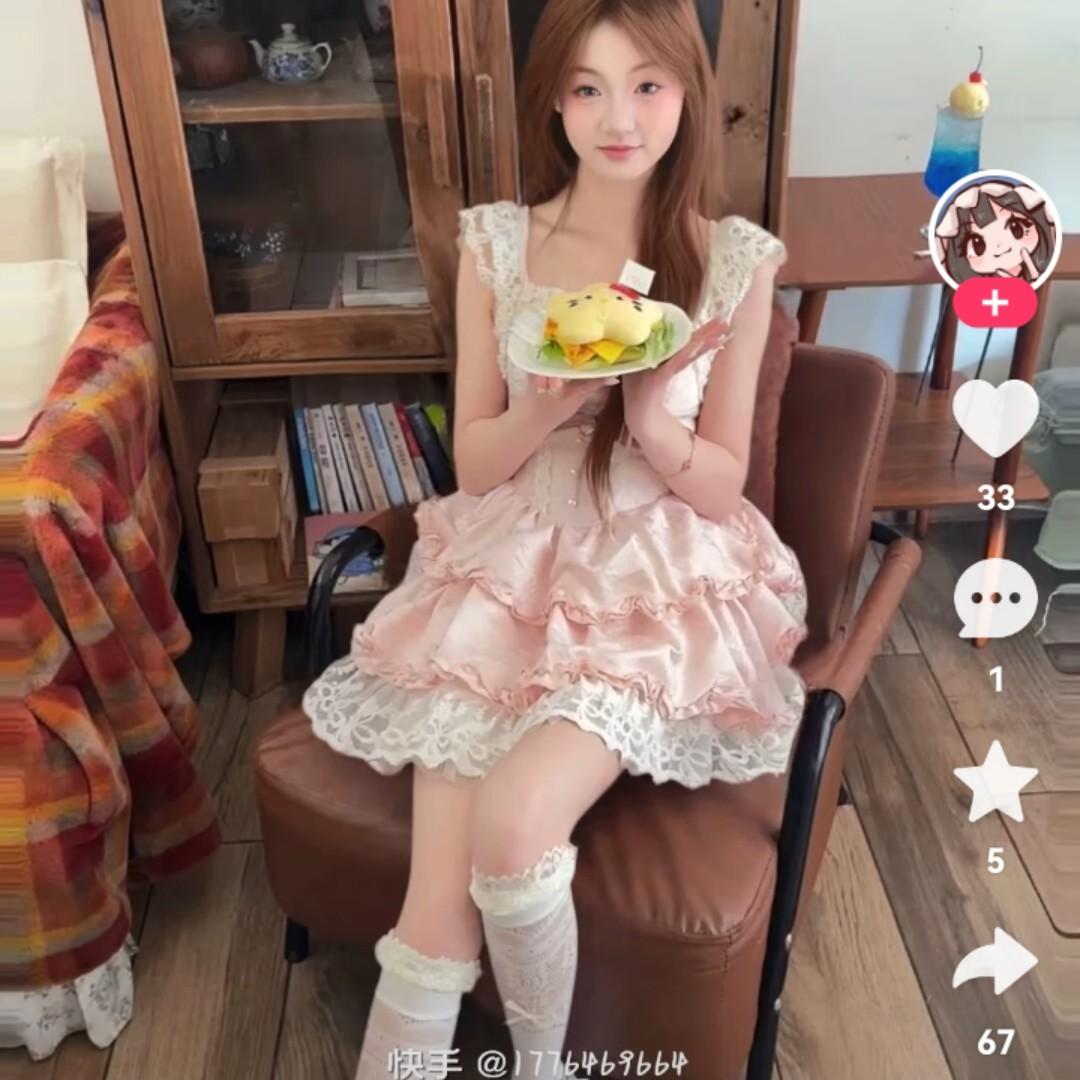Open the comments bubble
The image size is (1080, 1080).
coord(994,600)
